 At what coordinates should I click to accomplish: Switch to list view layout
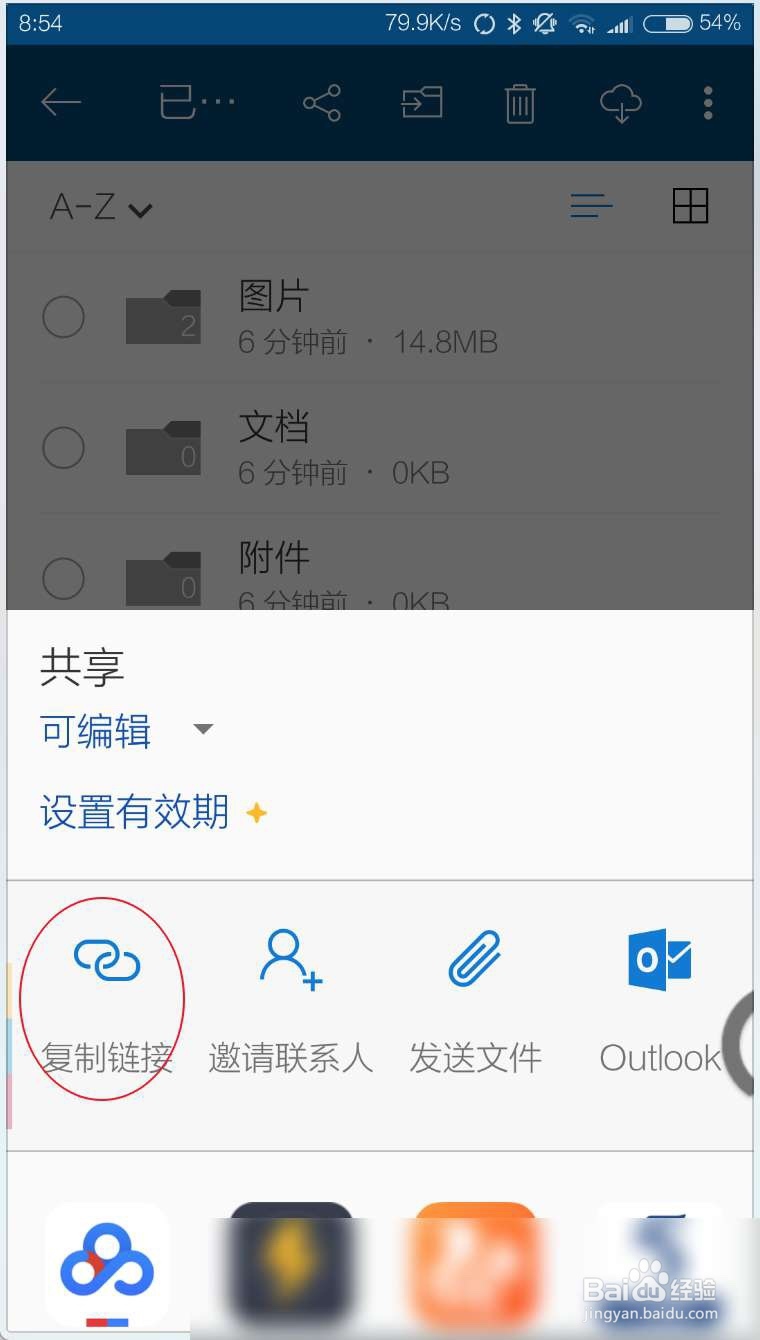tap(591, 205)
